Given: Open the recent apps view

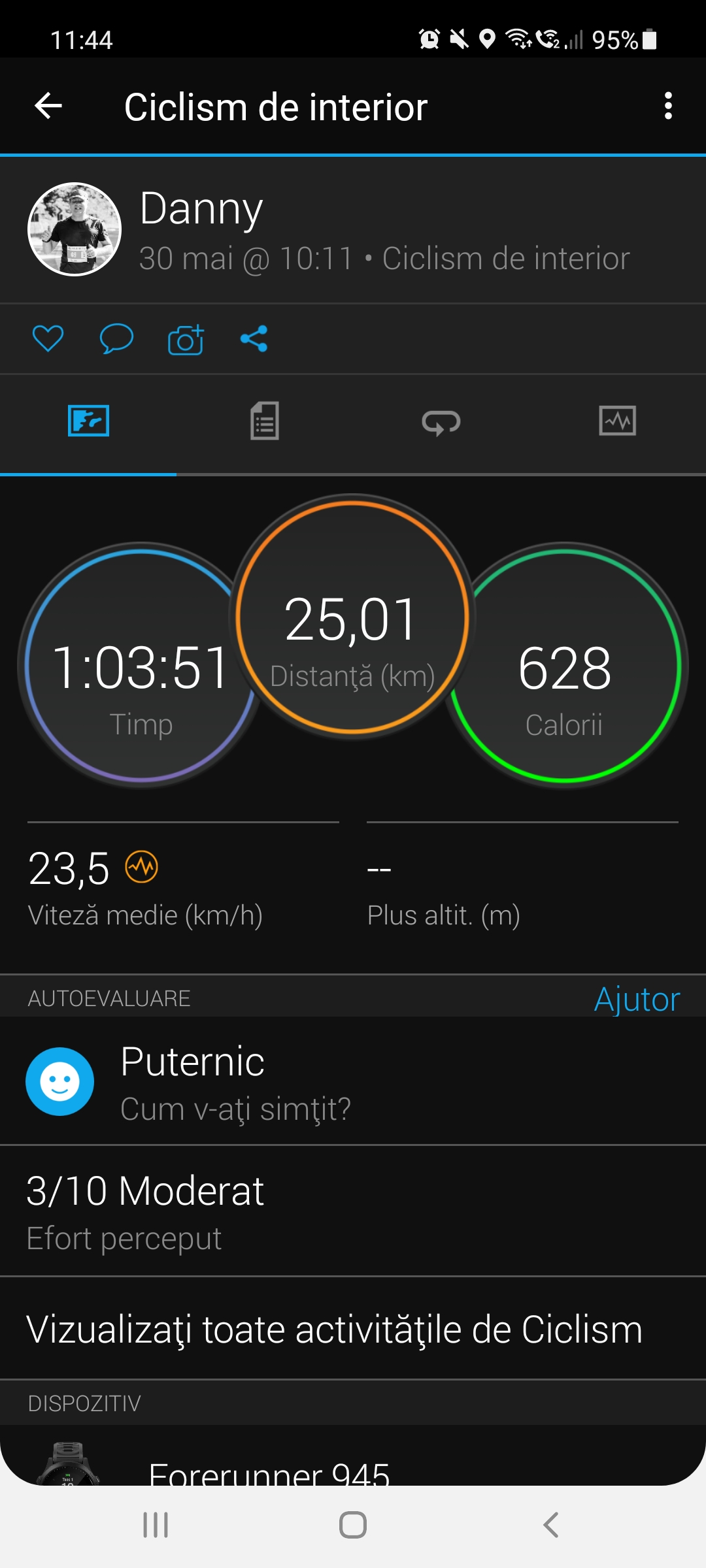Looking at the screenshot, I should coord(156,1526).
